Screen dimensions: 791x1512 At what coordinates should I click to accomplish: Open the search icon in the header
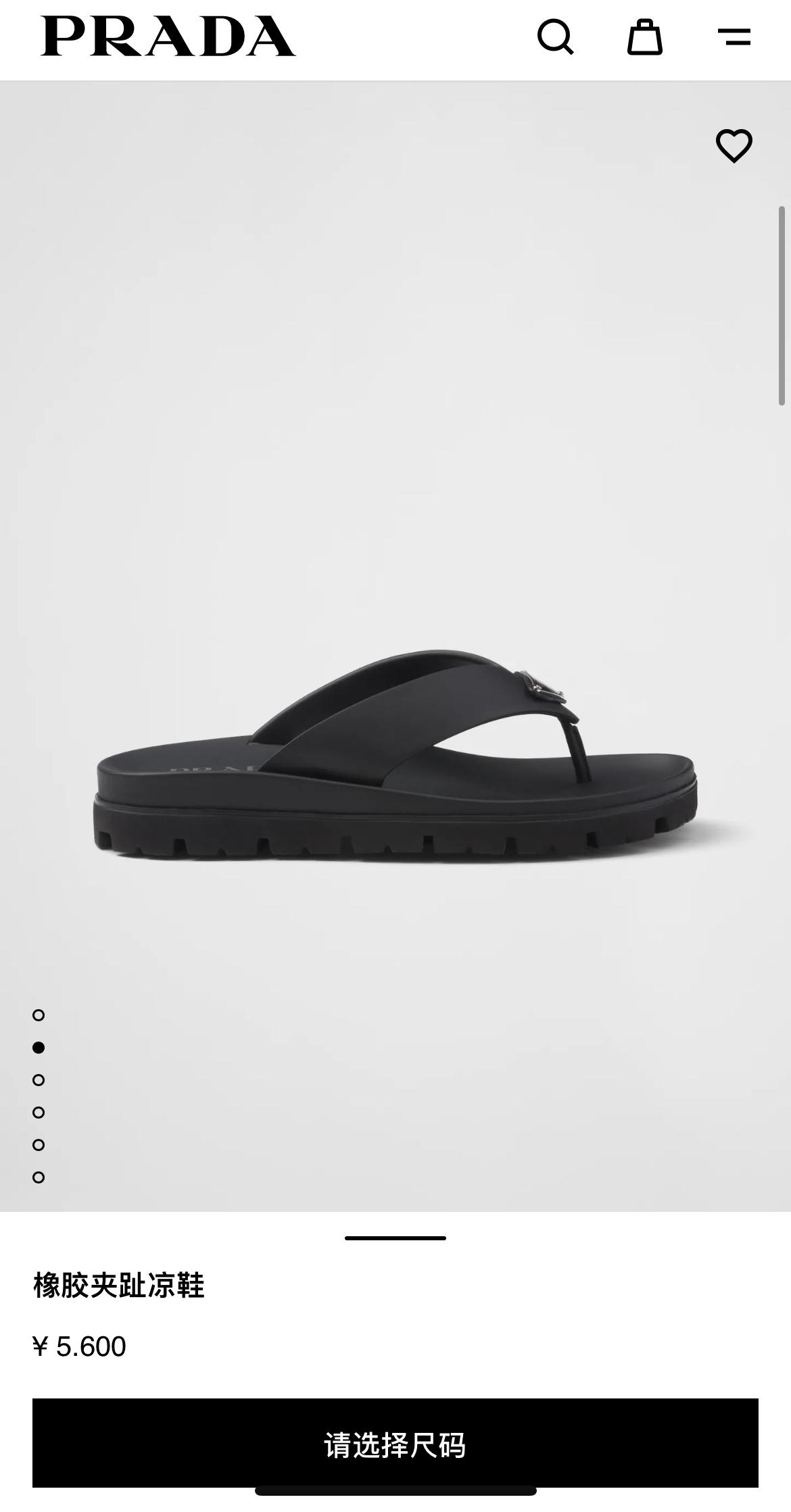click(555, 37)
